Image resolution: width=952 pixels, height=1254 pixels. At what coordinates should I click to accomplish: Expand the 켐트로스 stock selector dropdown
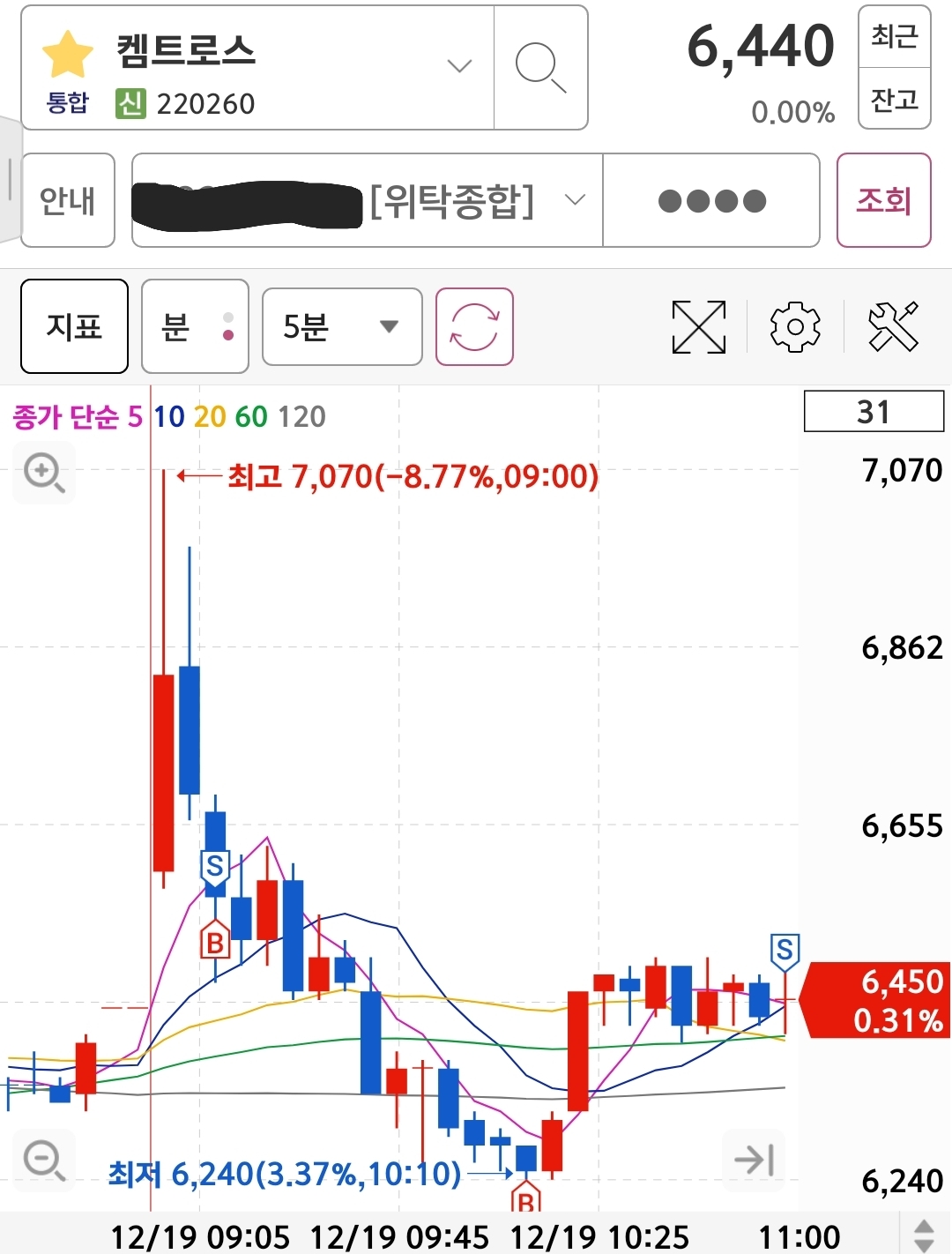coord(459,66)
